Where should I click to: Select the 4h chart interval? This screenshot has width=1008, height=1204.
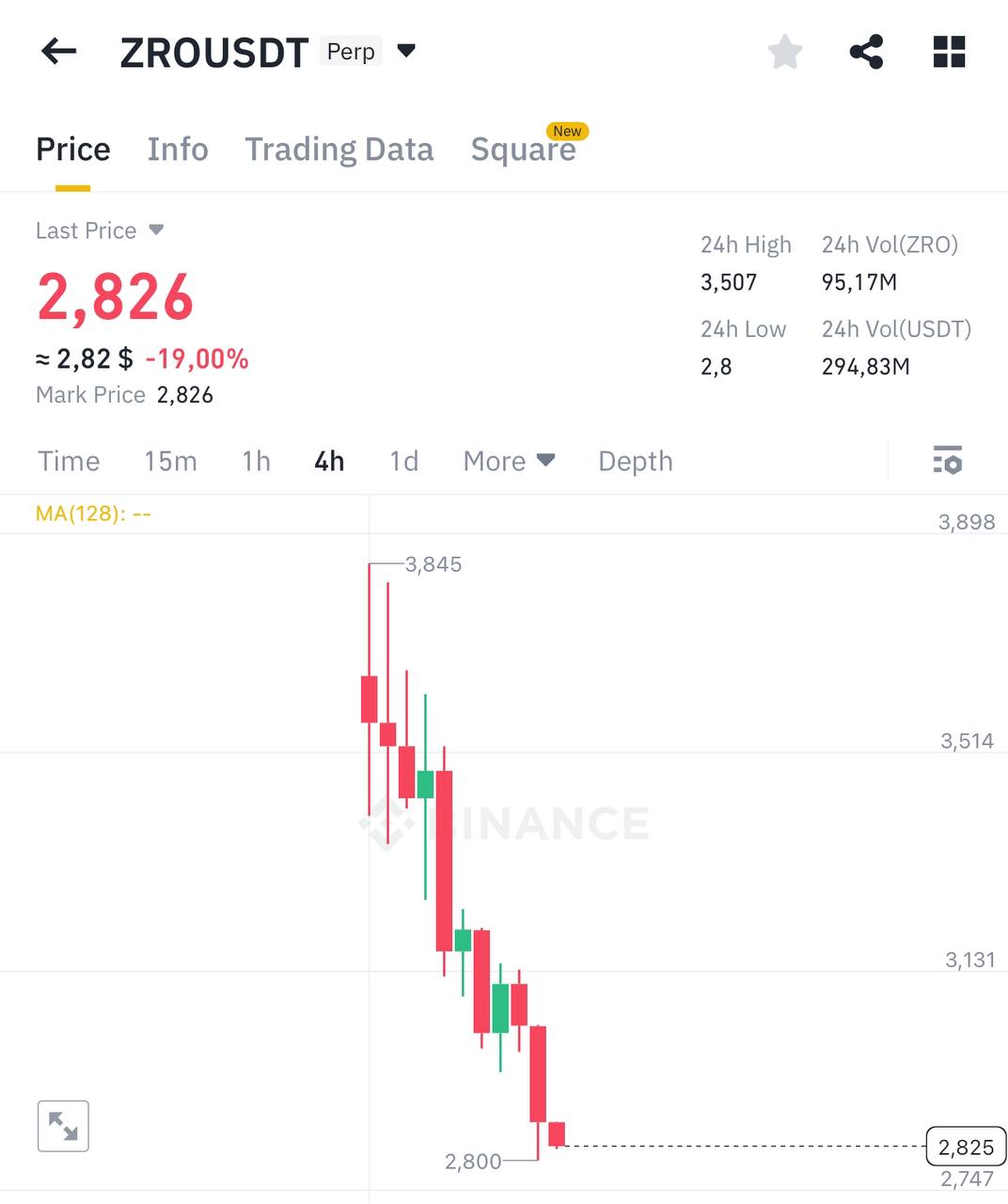point(329,461)
